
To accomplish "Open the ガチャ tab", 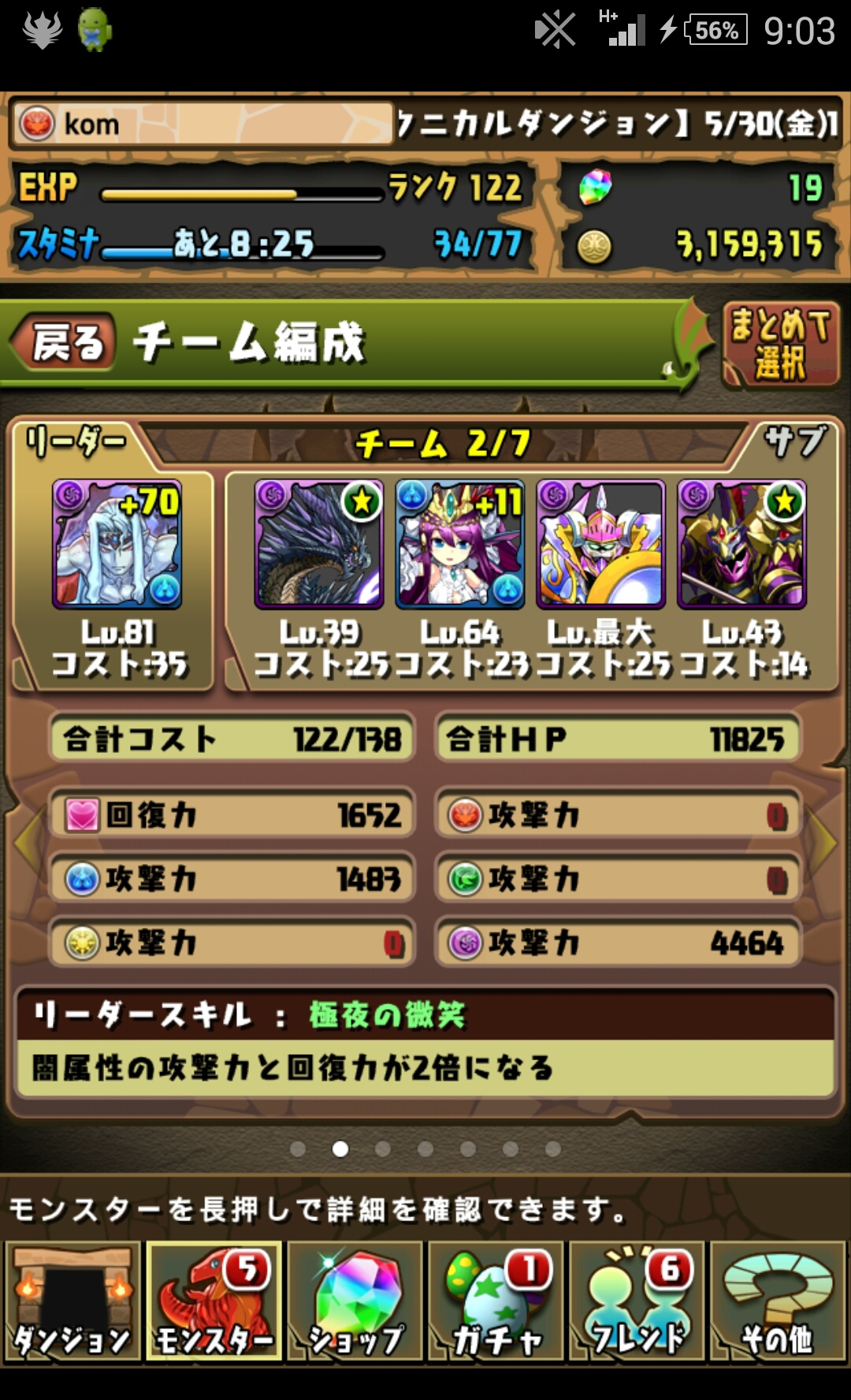I will [496, 1301].
